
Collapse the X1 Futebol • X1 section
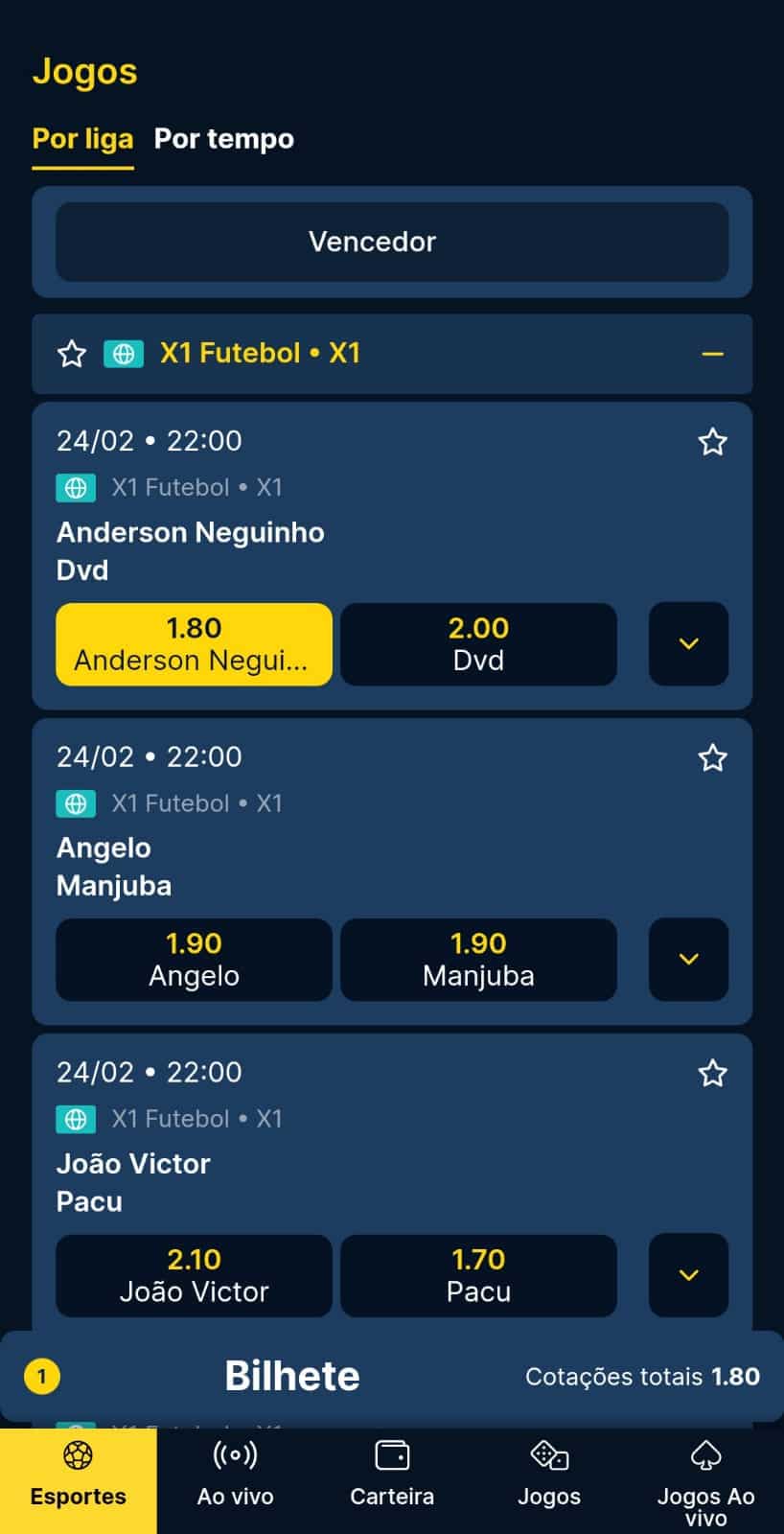point(711,354)
